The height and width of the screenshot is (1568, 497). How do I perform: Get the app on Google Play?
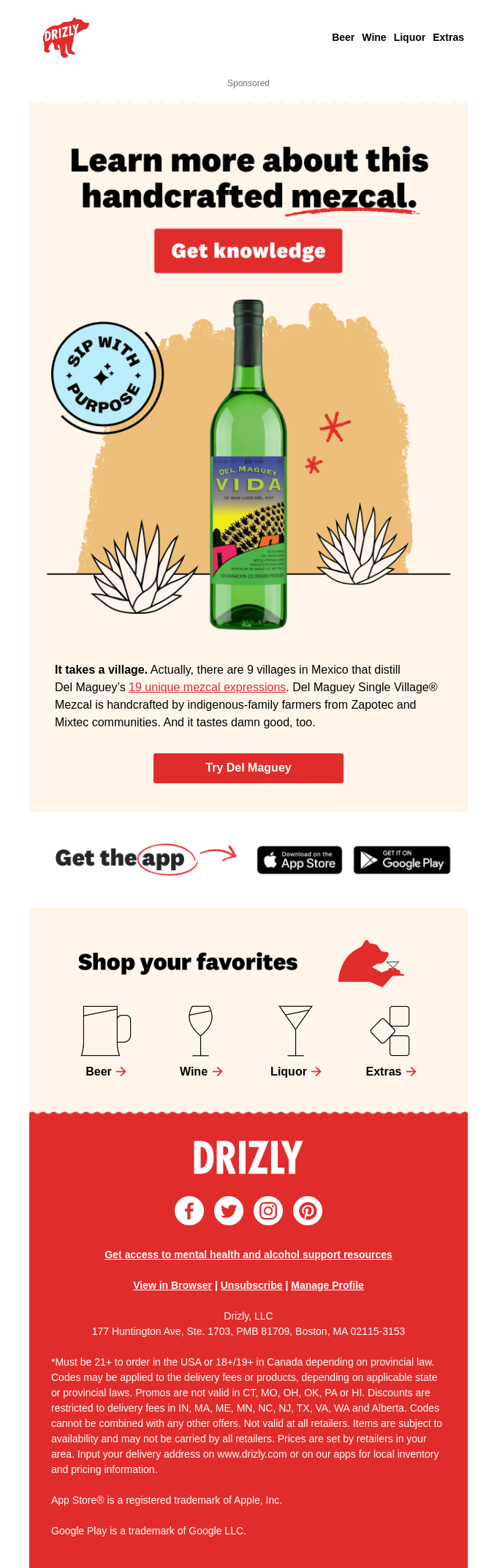(x=401, y=860)
